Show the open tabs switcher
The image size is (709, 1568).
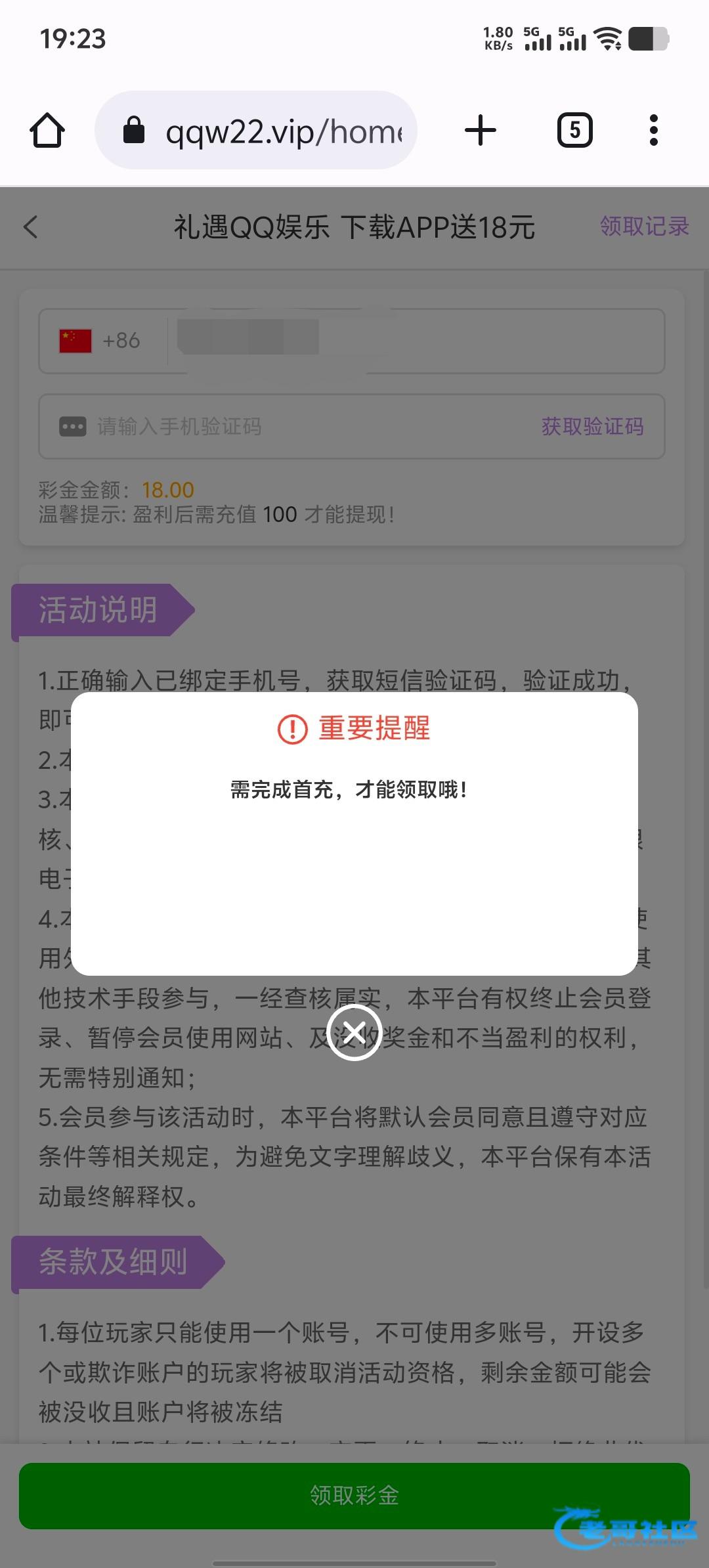click(x=574, y=130)
